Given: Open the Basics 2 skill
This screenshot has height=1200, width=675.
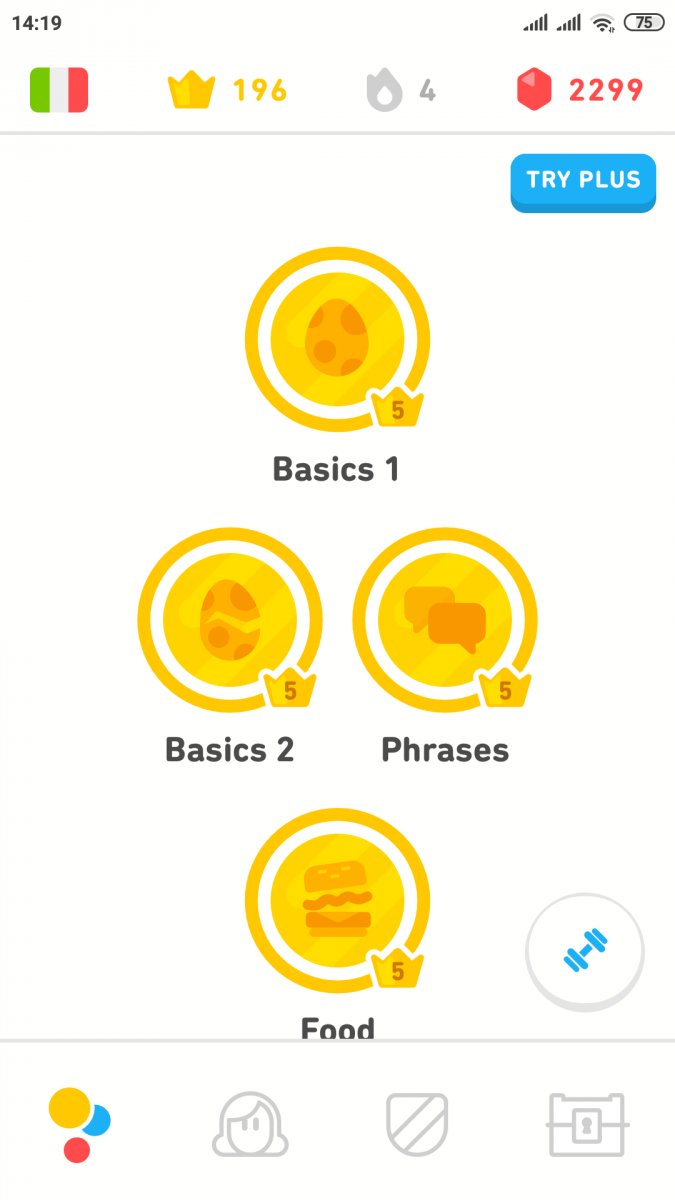Looking at the screenshot, I should (229, 622).
